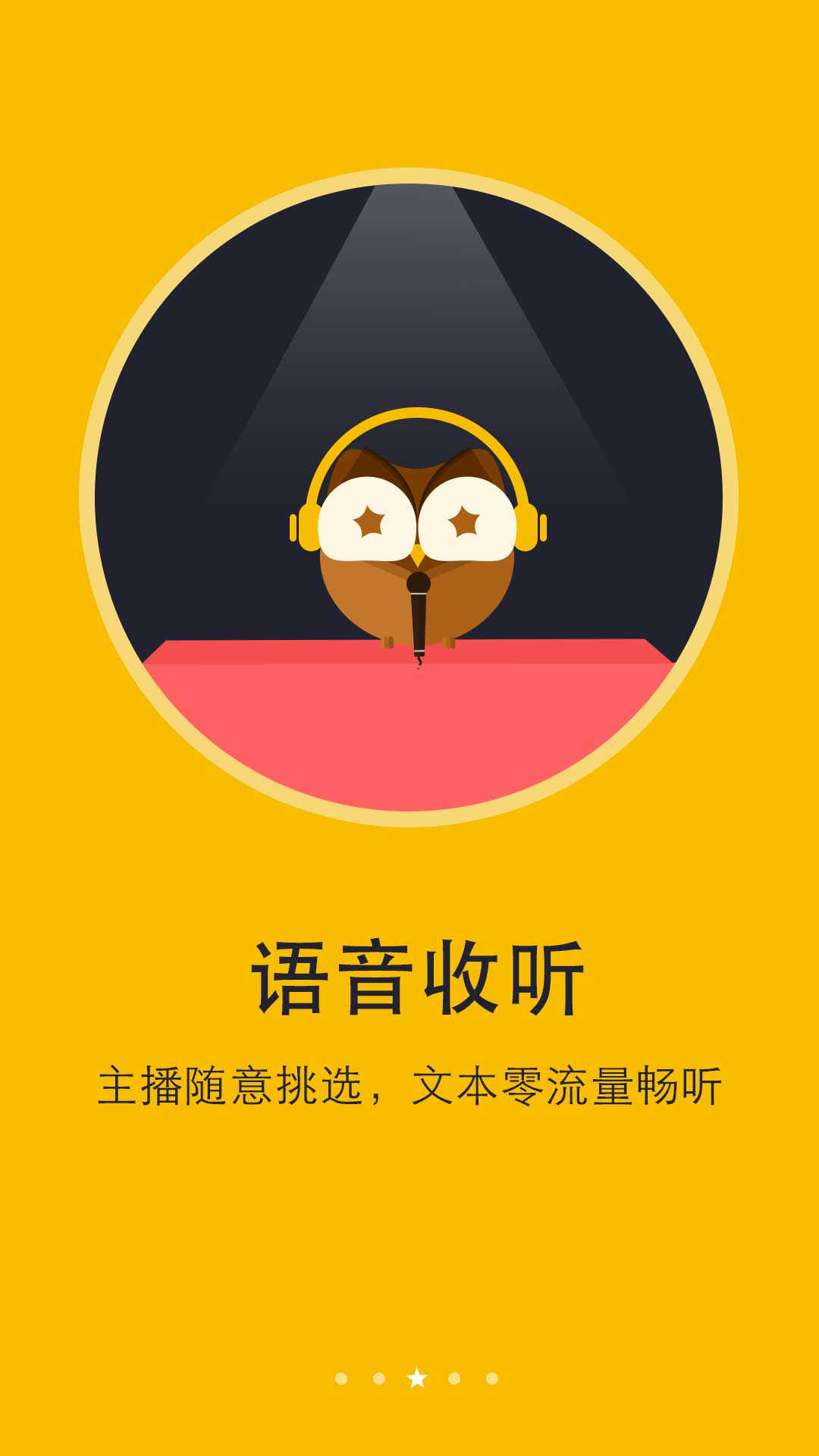Click the second pagination dot
The width and height of the screenshot is (819, 1456).
point(378,1378)
